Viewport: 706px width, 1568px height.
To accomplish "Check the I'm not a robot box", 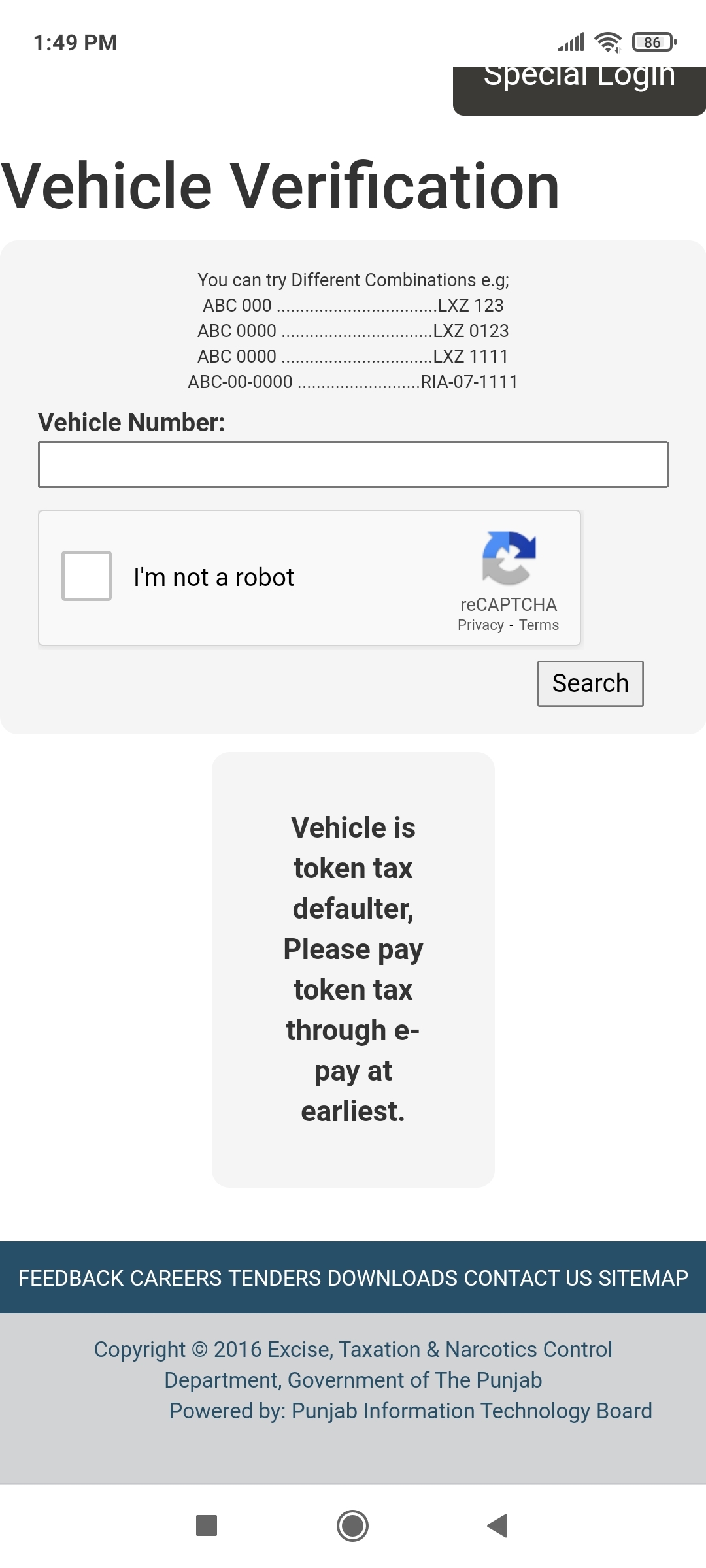I will pyautogui.click(x=86, y=576).
